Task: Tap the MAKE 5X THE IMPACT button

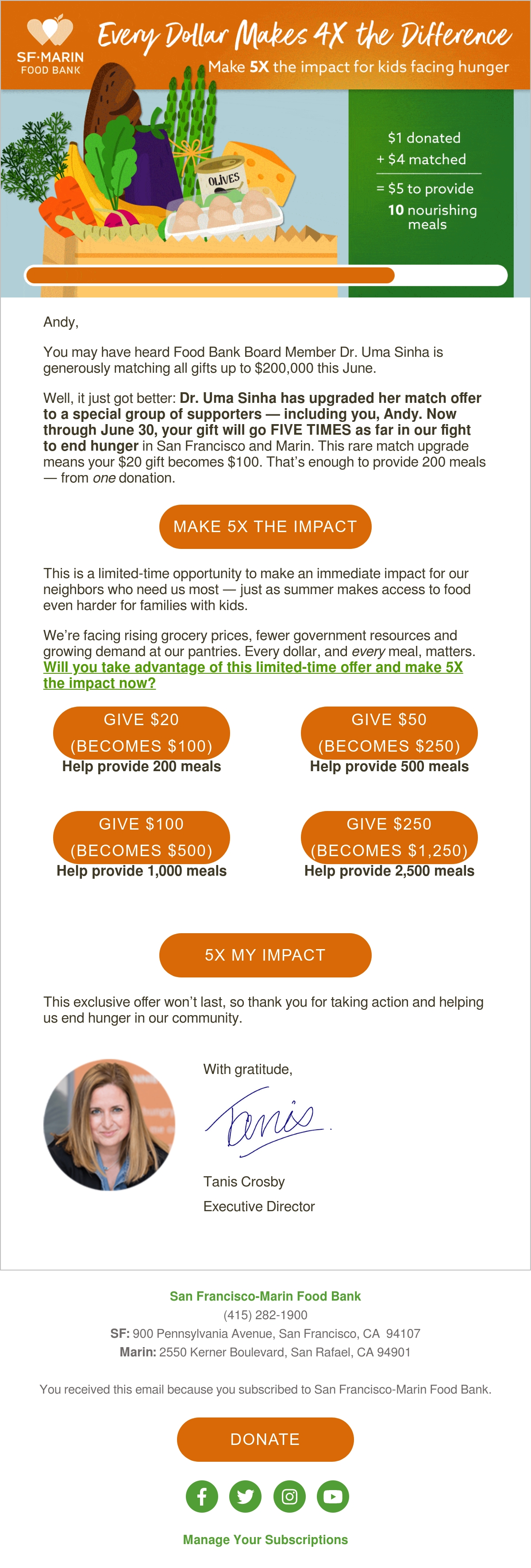Action: coord(265,526)
